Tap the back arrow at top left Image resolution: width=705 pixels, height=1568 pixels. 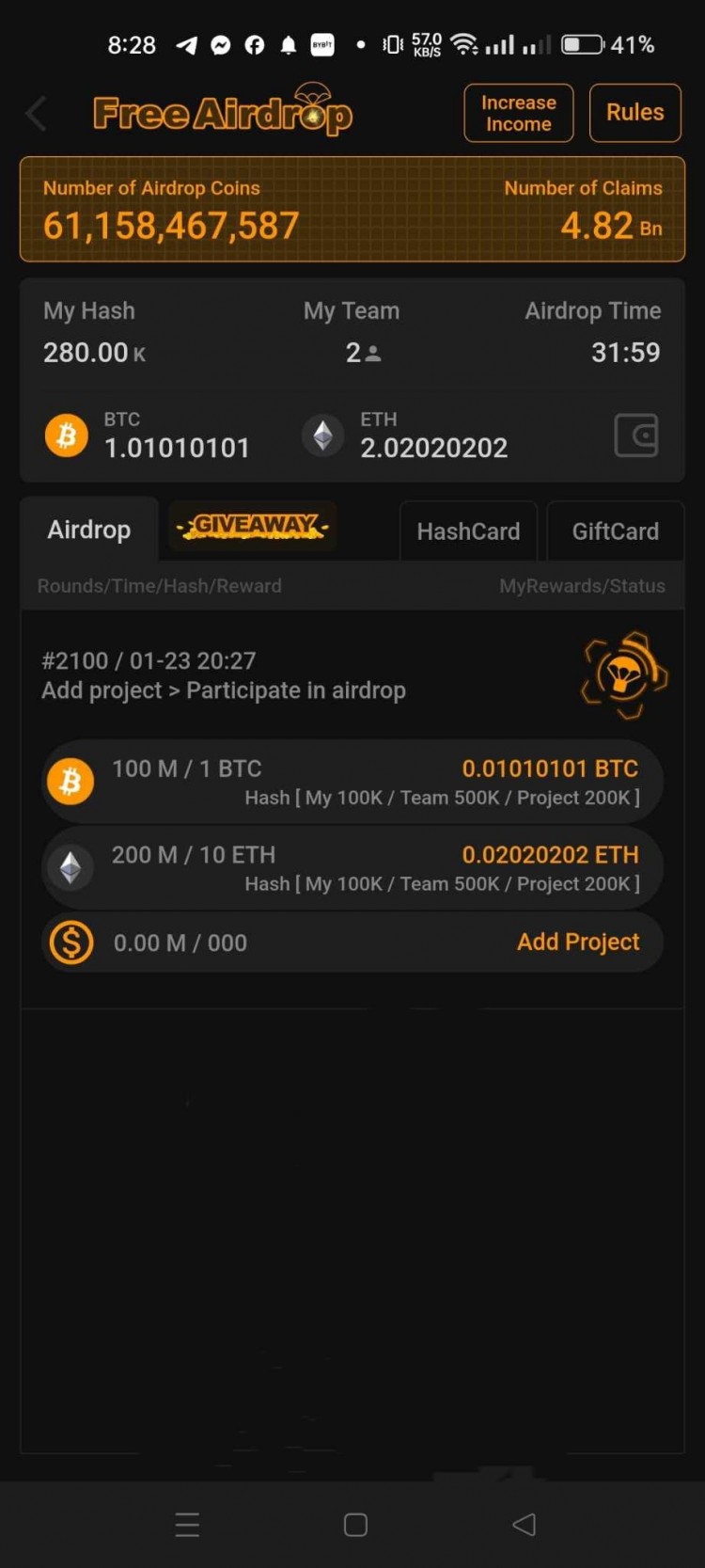point(36,112)
